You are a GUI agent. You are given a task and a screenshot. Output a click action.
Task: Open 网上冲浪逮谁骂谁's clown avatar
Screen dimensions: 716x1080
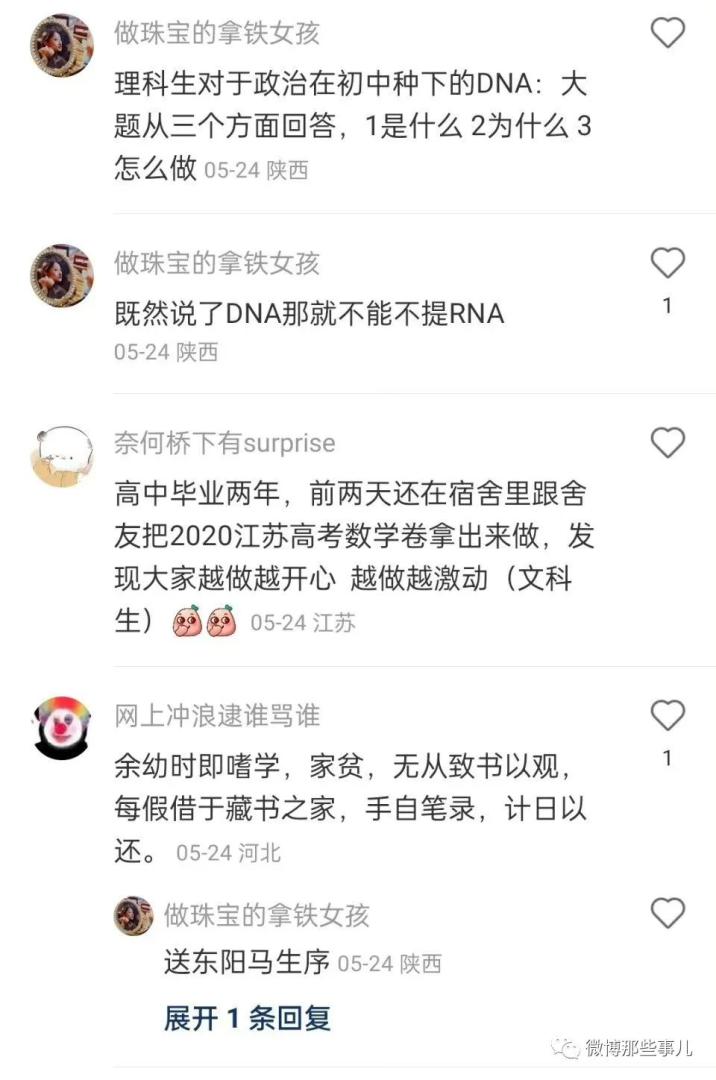pyautogui.click(x=61, y=728)
